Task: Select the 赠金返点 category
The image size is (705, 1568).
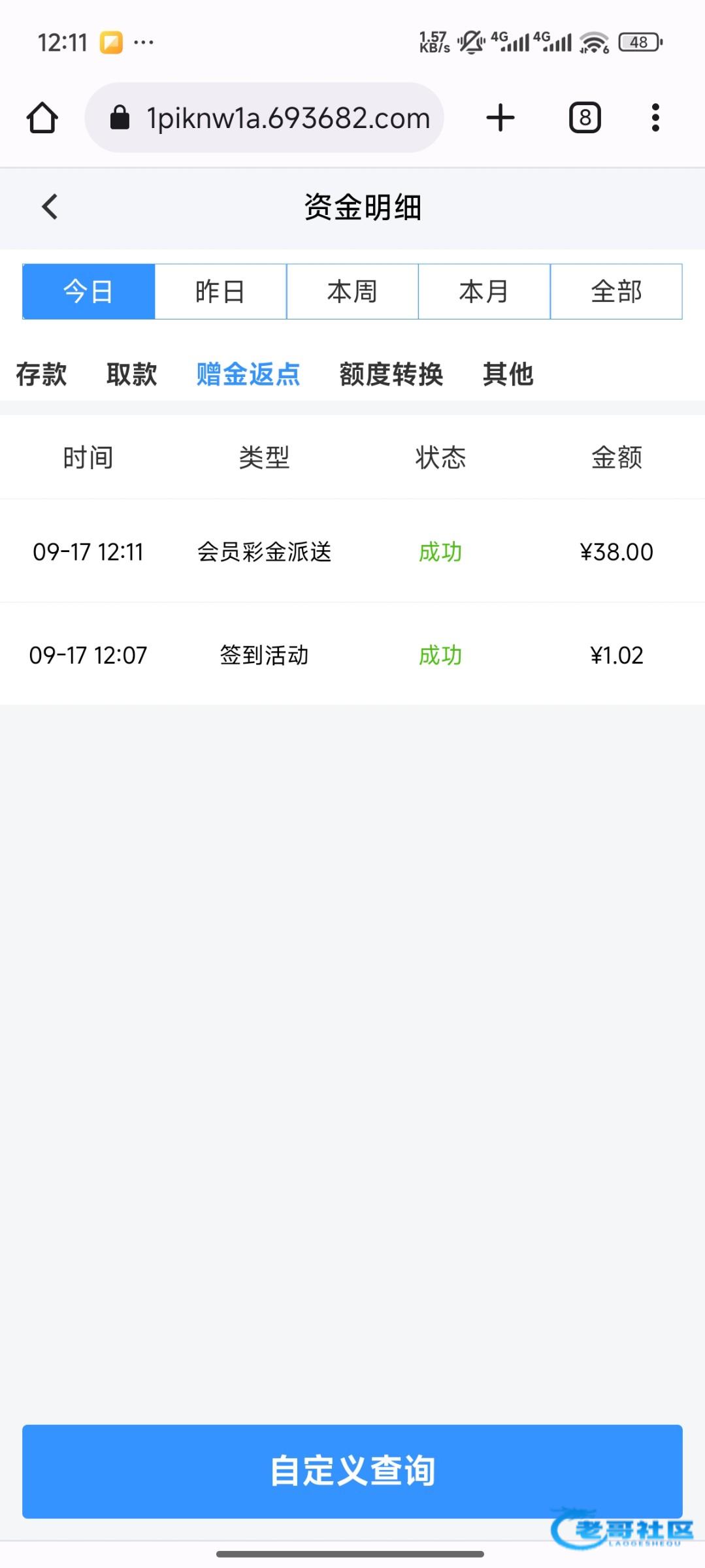Action: pos(248,374)
